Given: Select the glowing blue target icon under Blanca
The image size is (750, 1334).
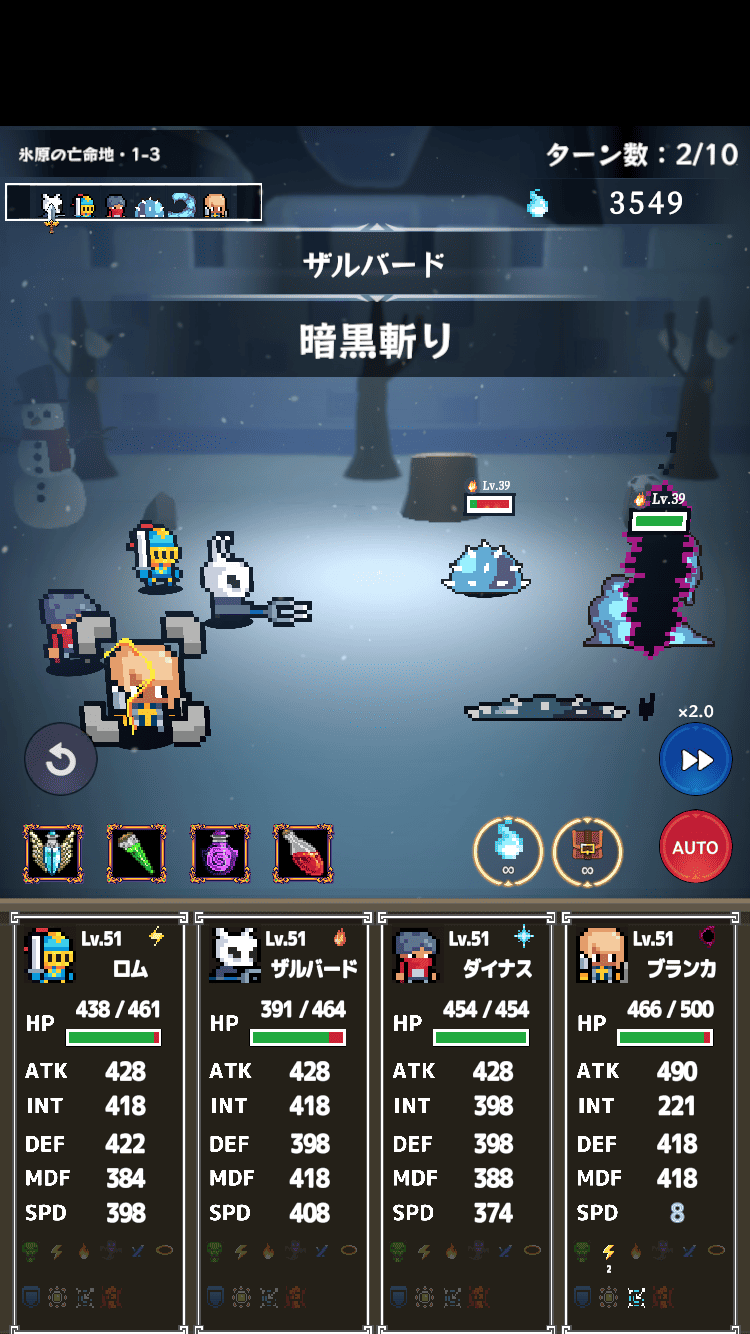Looking at the screenshot, I should tap(636, 1296).
